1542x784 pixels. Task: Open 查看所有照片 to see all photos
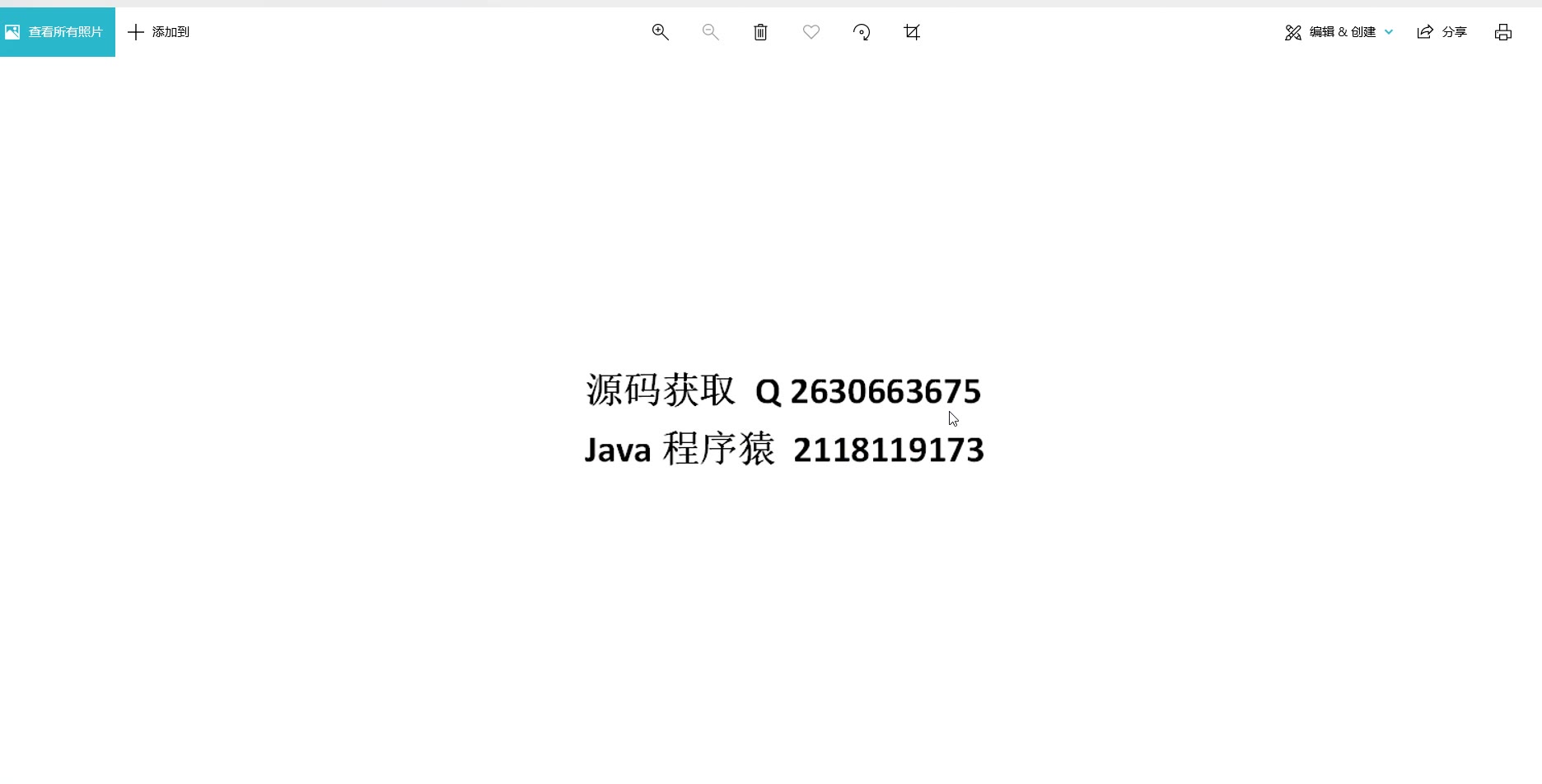(57, 32)
